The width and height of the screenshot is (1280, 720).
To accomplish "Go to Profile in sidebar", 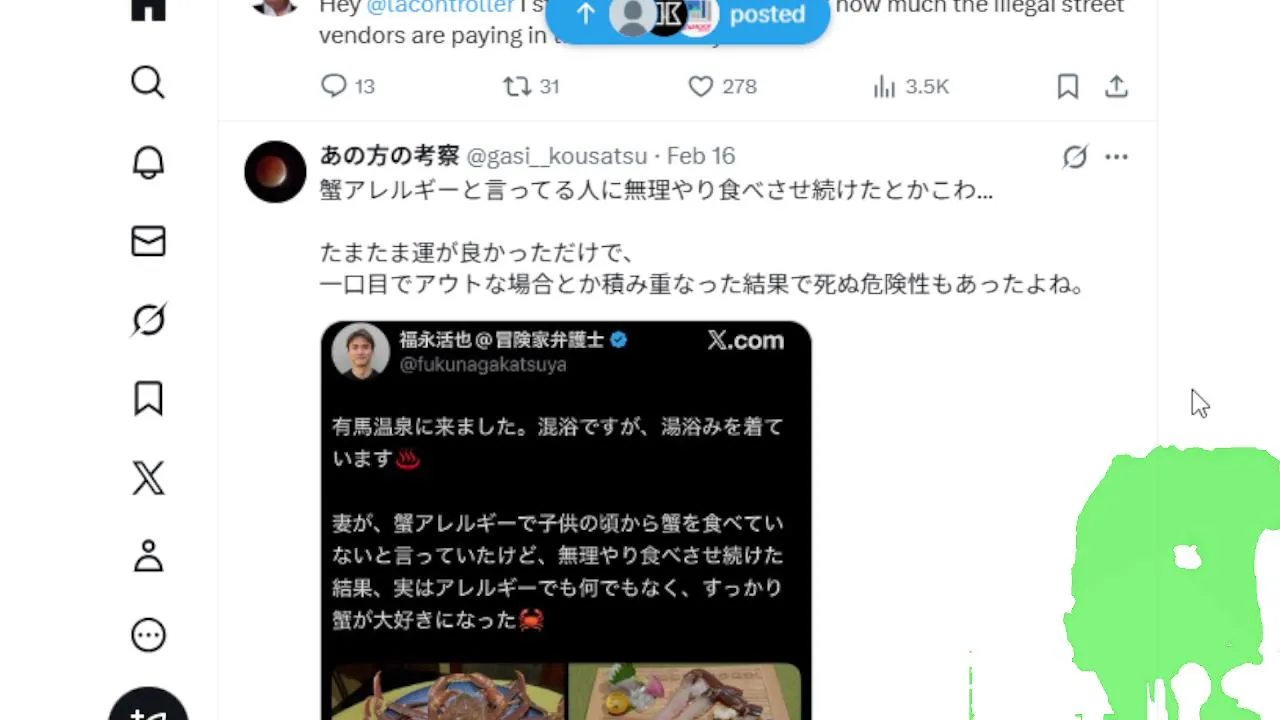I will pyautogui.click(x=148, y=556).
